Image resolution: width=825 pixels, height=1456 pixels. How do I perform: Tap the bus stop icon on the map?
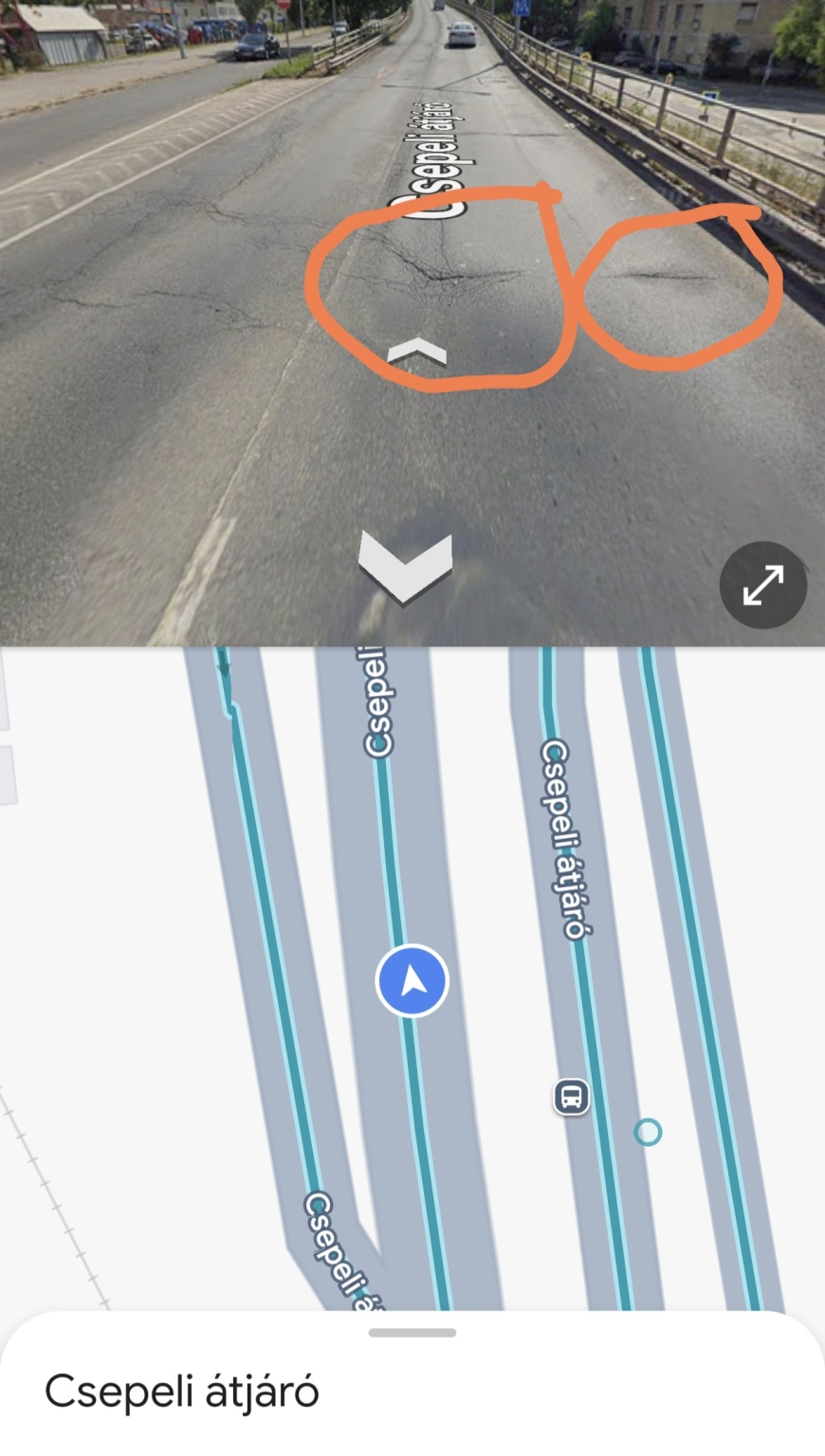[571, 1097]
